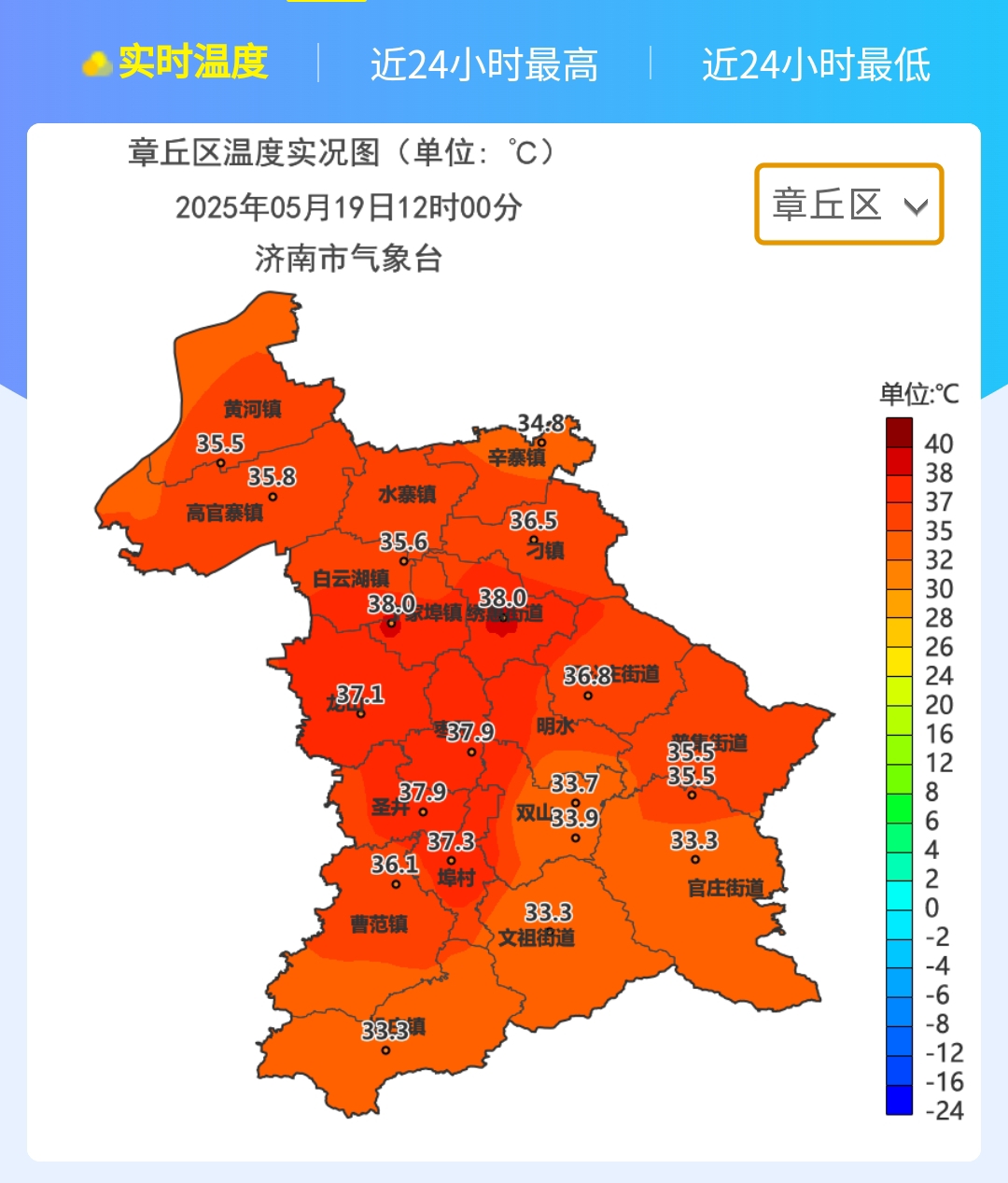Open the 近24小时最低 tab

[x=816, y=64]
